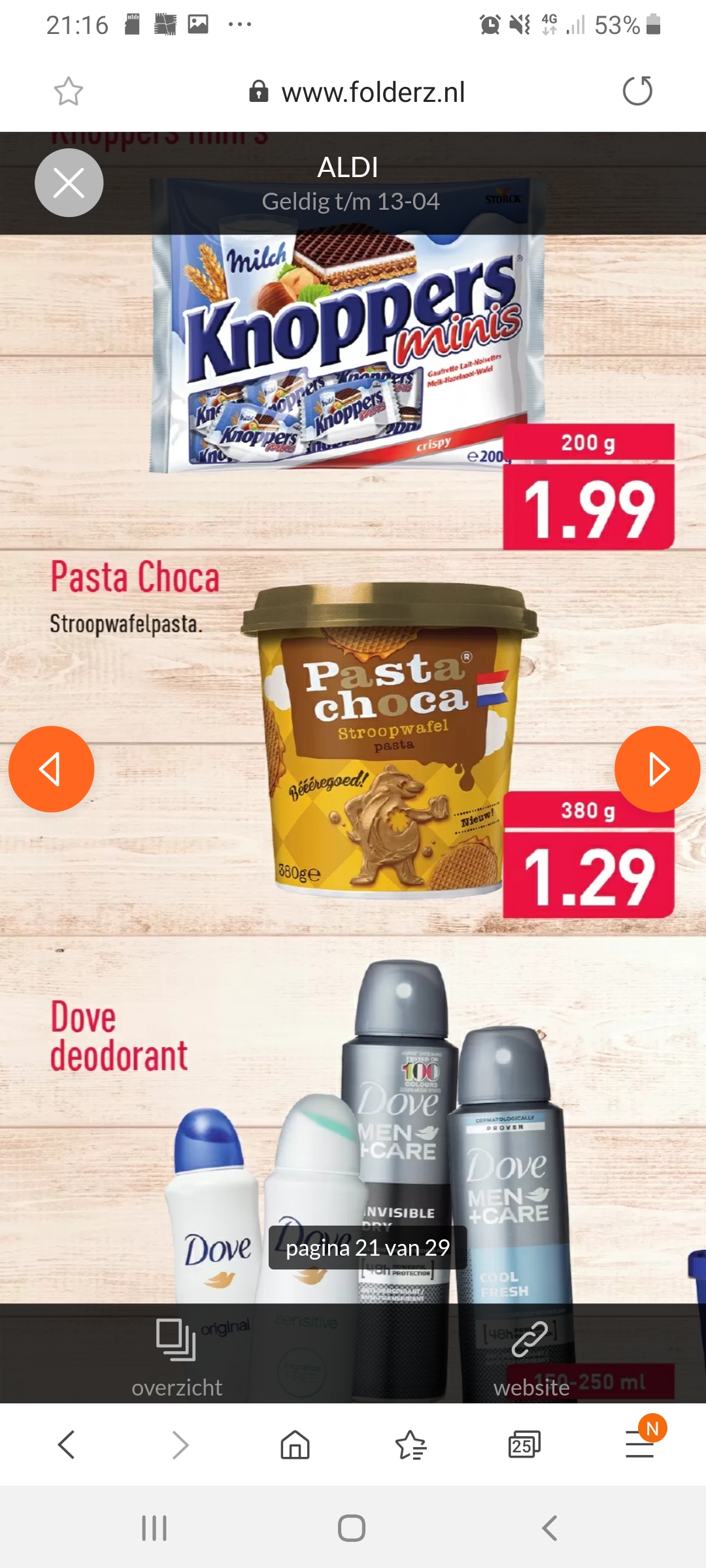Viewport: 706px width, 1568px height.
Task: Open the browser bookmarks list
Action: [x=411, y=1445]
